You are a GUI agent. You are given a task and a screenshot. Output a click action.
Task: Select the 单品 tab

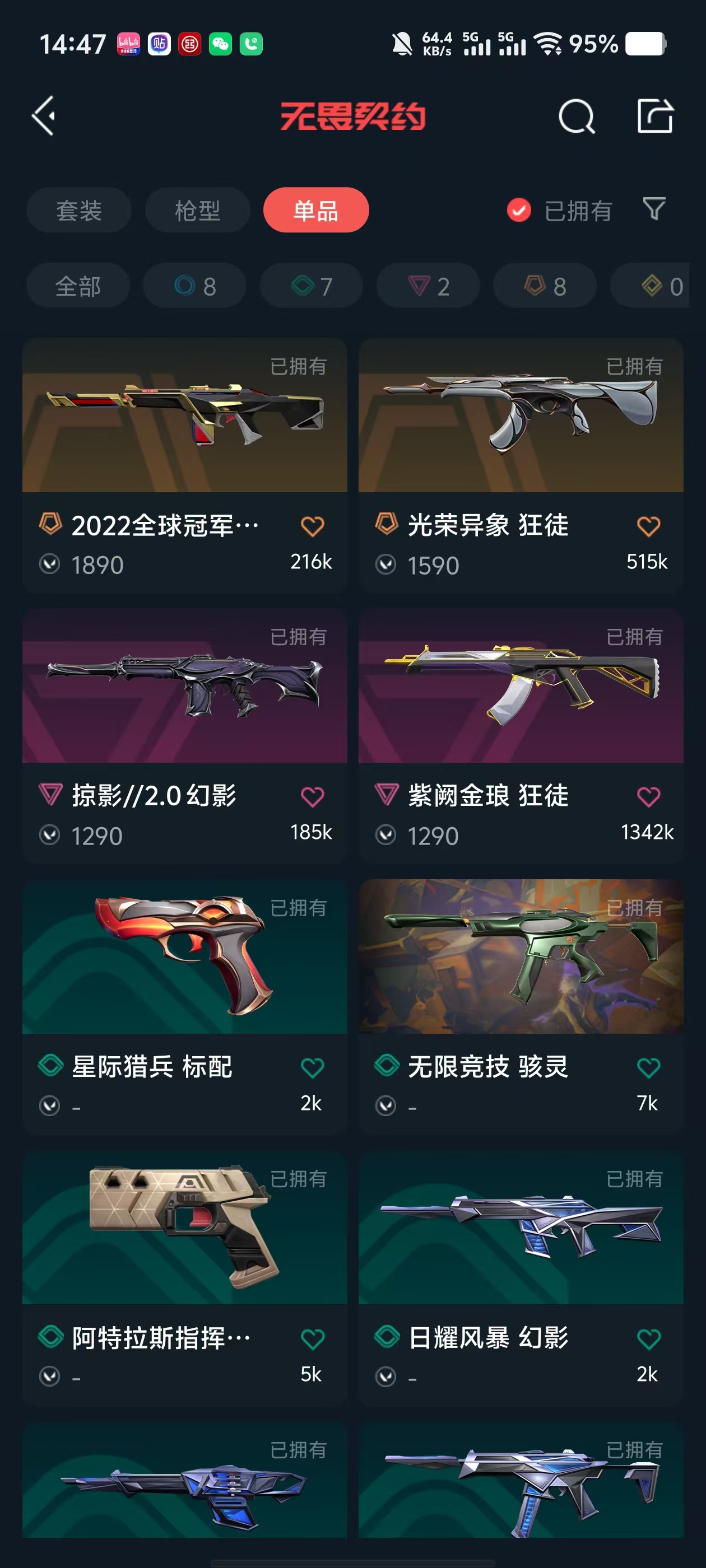(316, 210)
